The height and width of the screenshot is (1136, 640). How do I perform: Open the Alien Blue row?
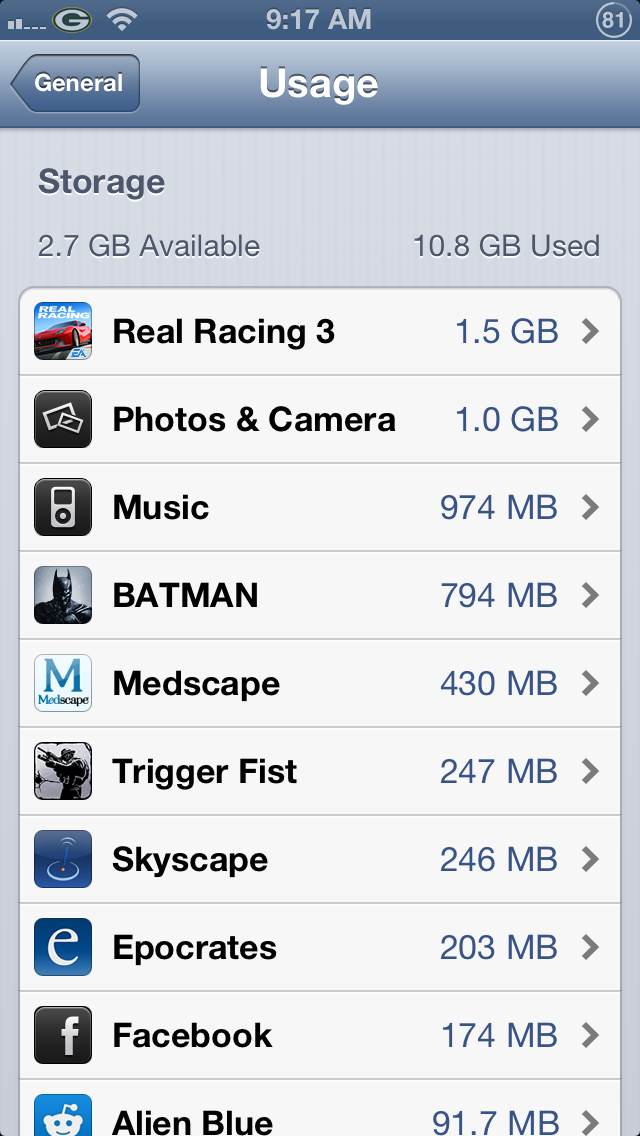(319, 1115)
